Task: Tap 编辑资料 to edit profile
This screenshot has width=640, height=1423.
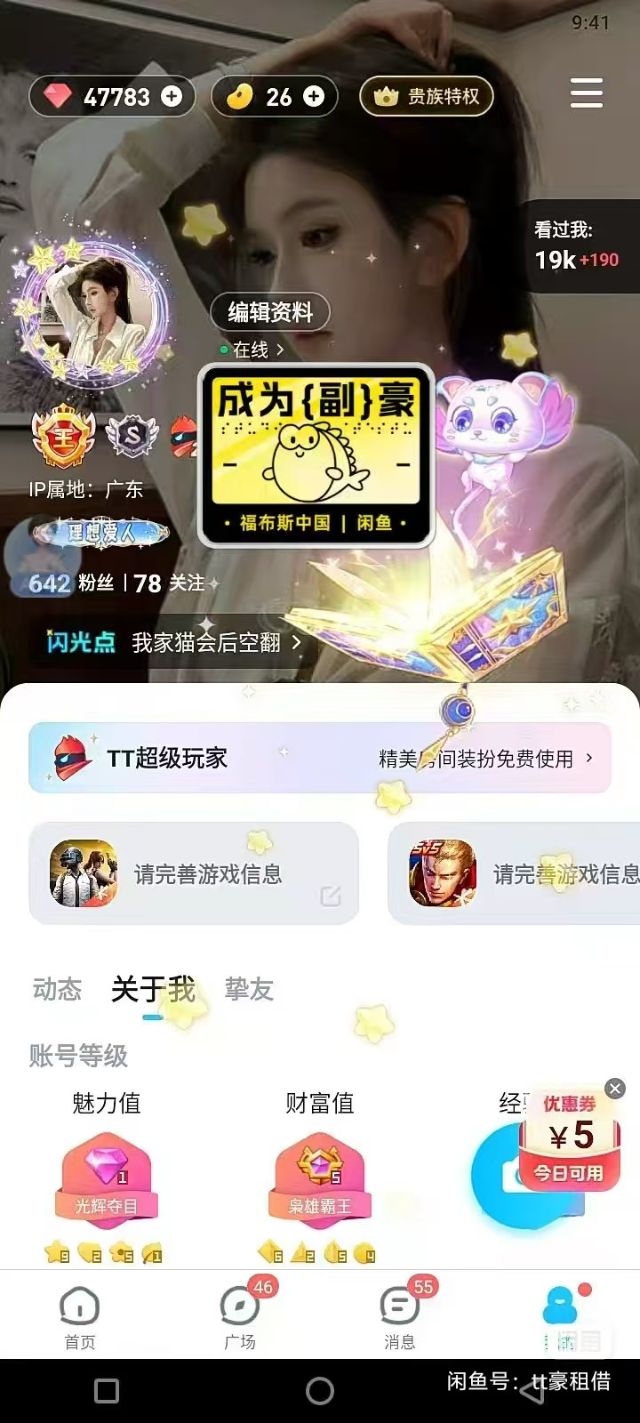Action: click(269, 312)
